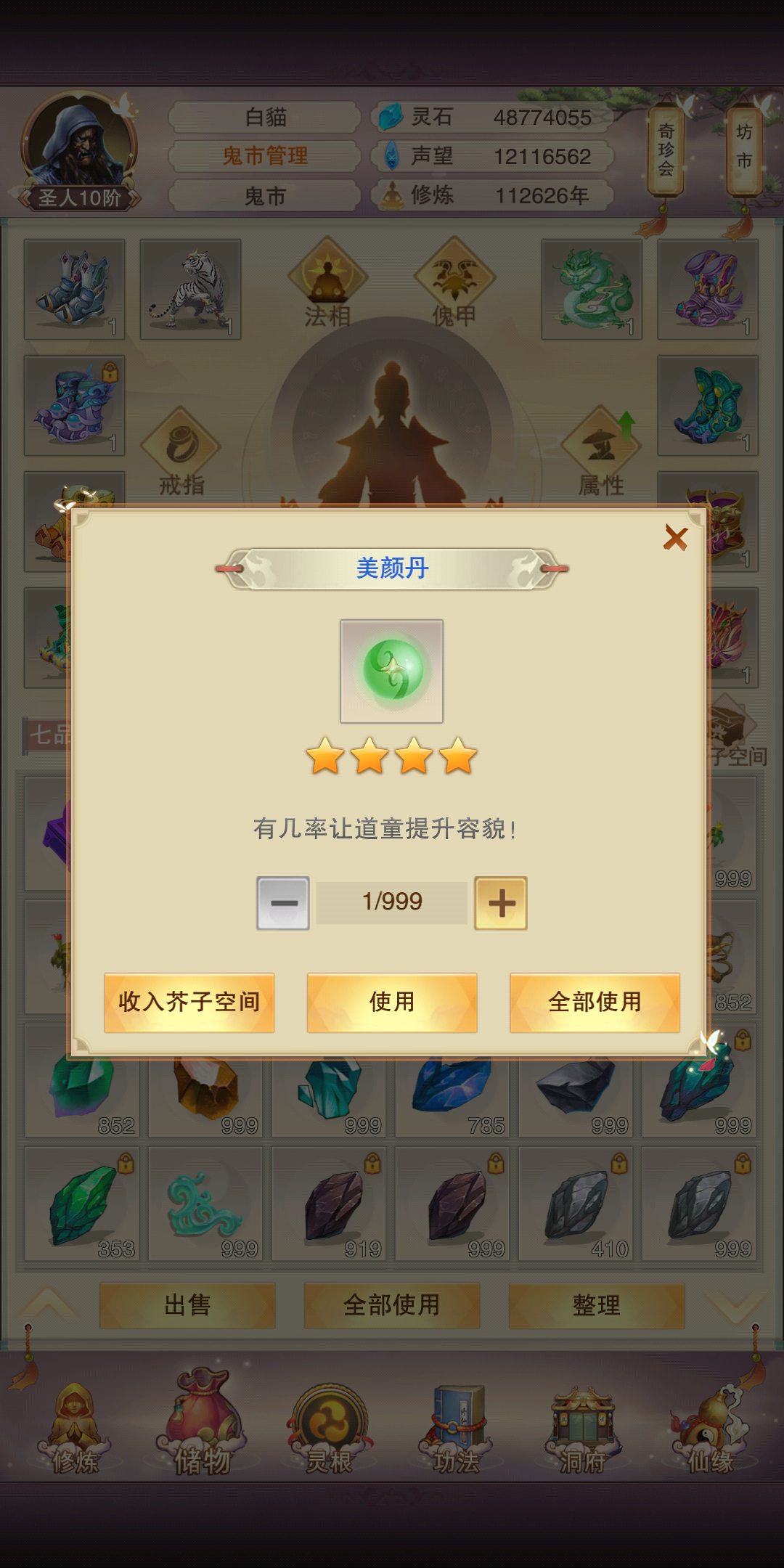Open the 功法 tab
This screenshot has height=1568, width=784.
point(456,1429)
